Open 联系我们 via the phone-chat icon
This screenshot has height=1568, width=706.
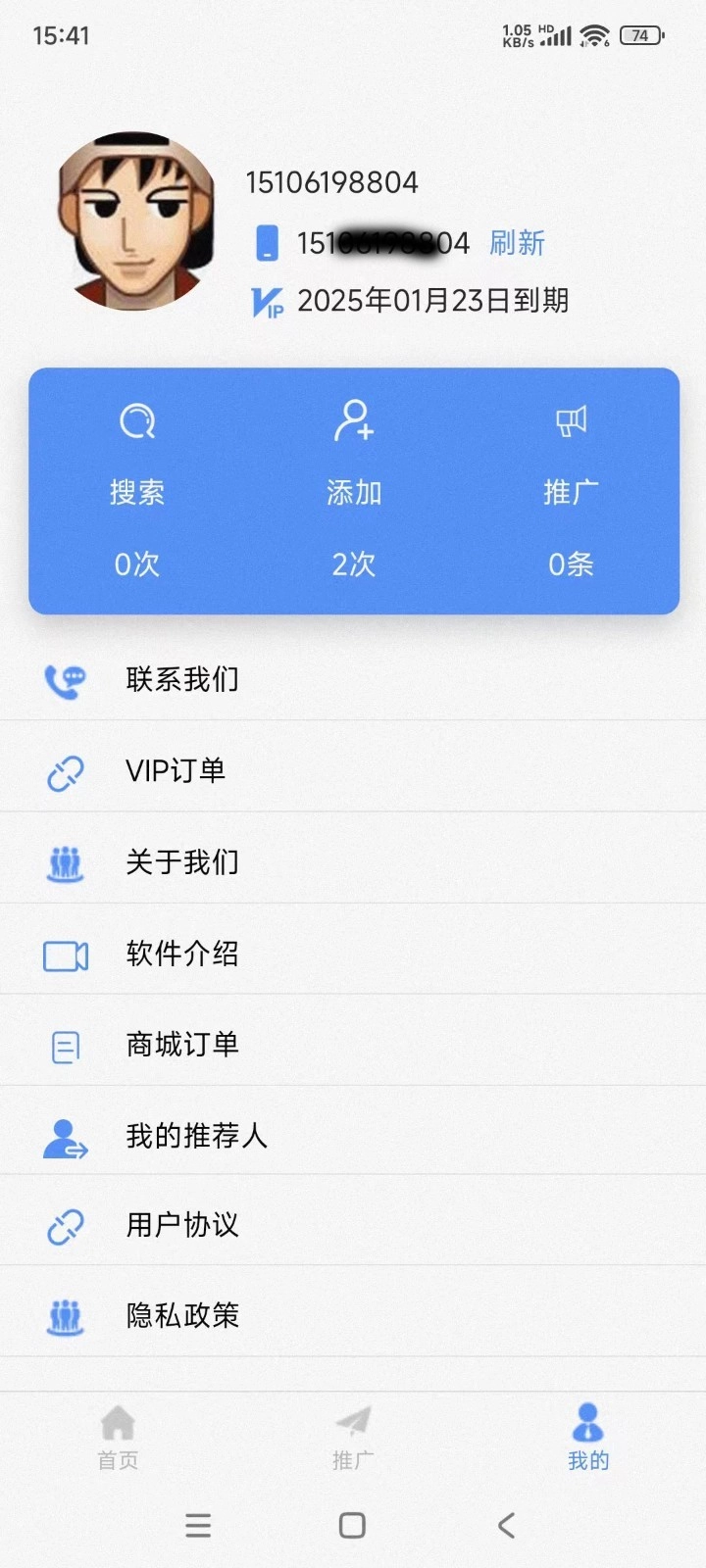click(x=65, y=677)
